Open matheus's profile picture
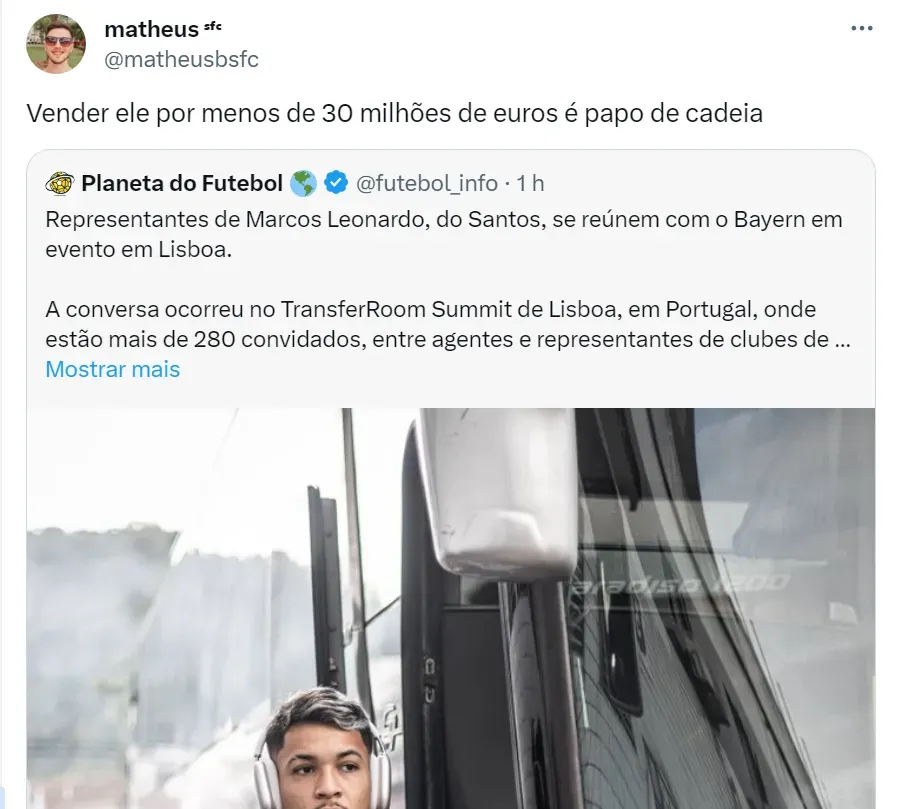This screenshot has height=809, width=898. coord(56,44)
